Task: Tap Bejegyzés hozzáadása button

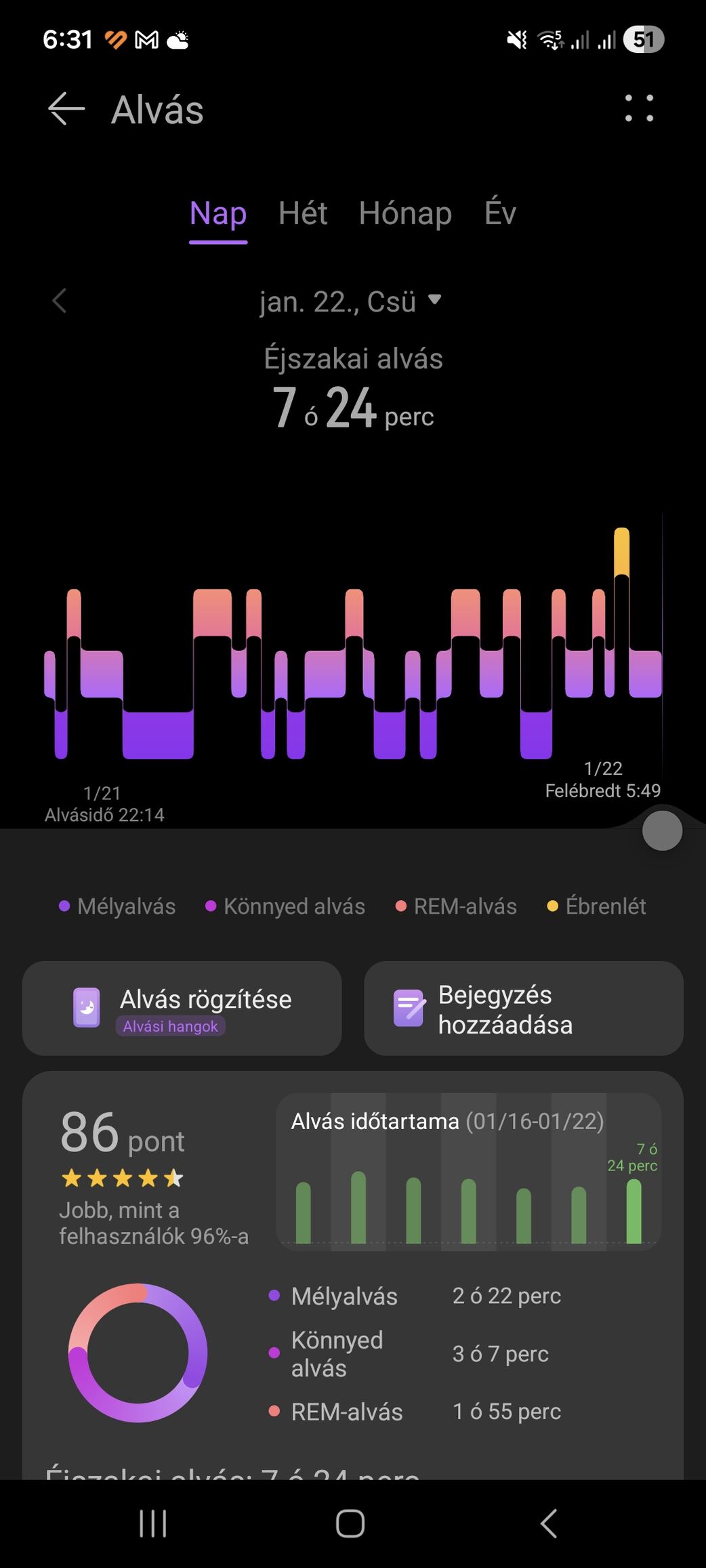Action: pyautogui.click(x=524, y=1009)
